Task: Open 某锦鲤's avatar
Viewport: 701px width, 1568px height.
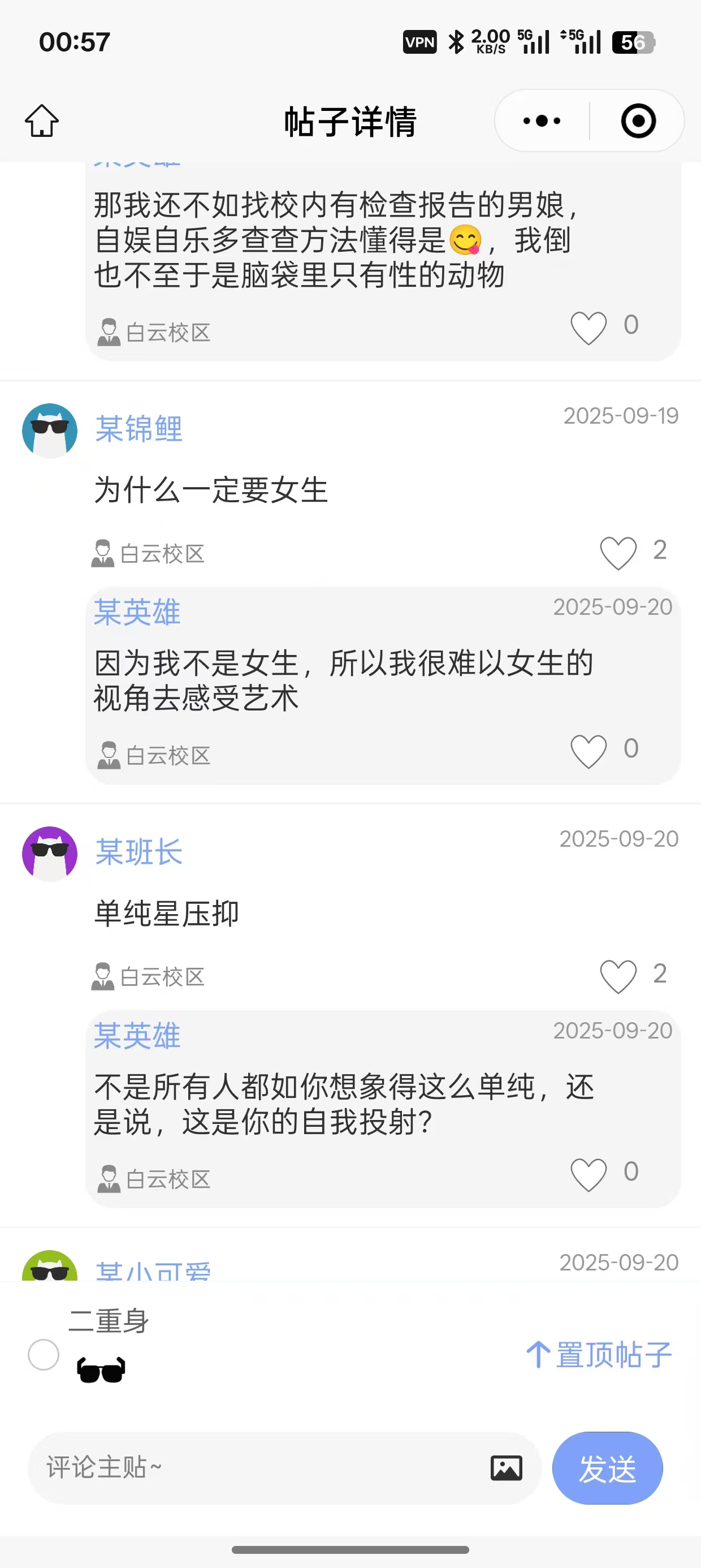Action: [x=50, y=430]
